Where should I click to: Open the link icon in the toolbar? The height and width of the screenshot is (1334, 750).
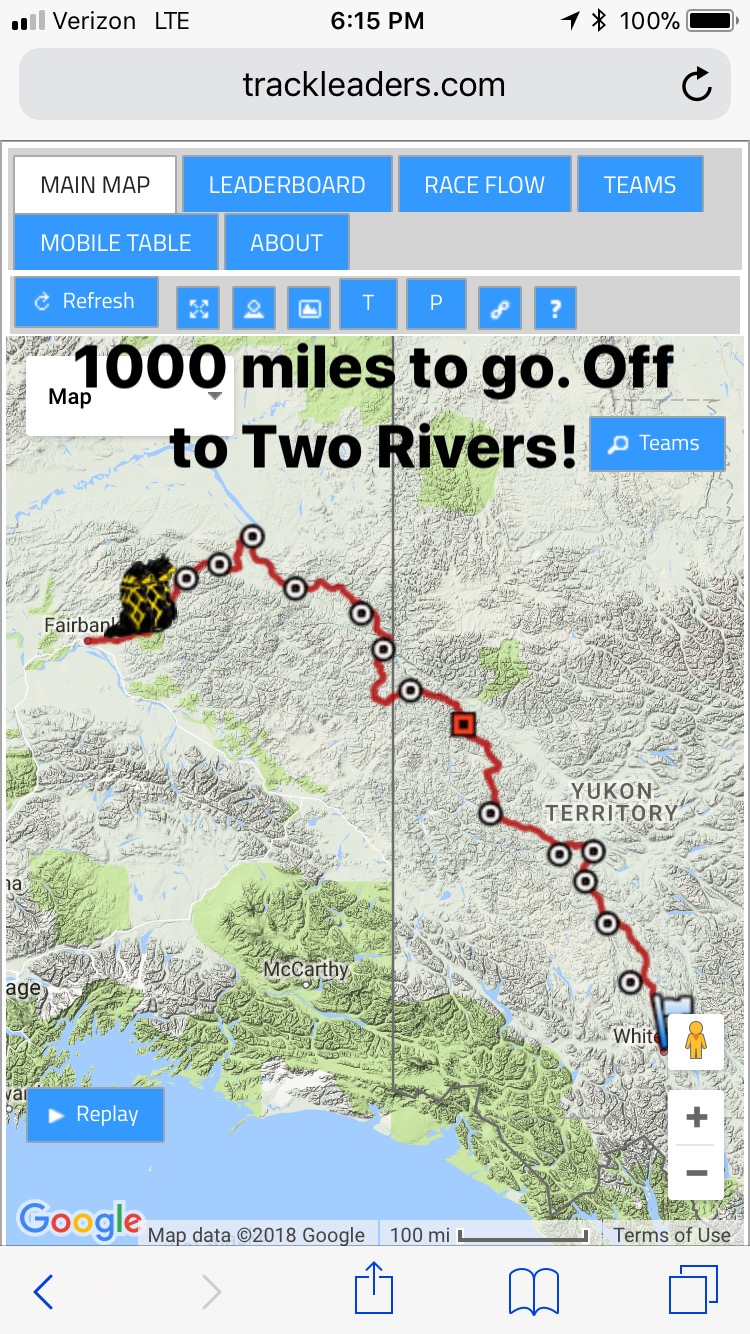(x=499, y=308)
